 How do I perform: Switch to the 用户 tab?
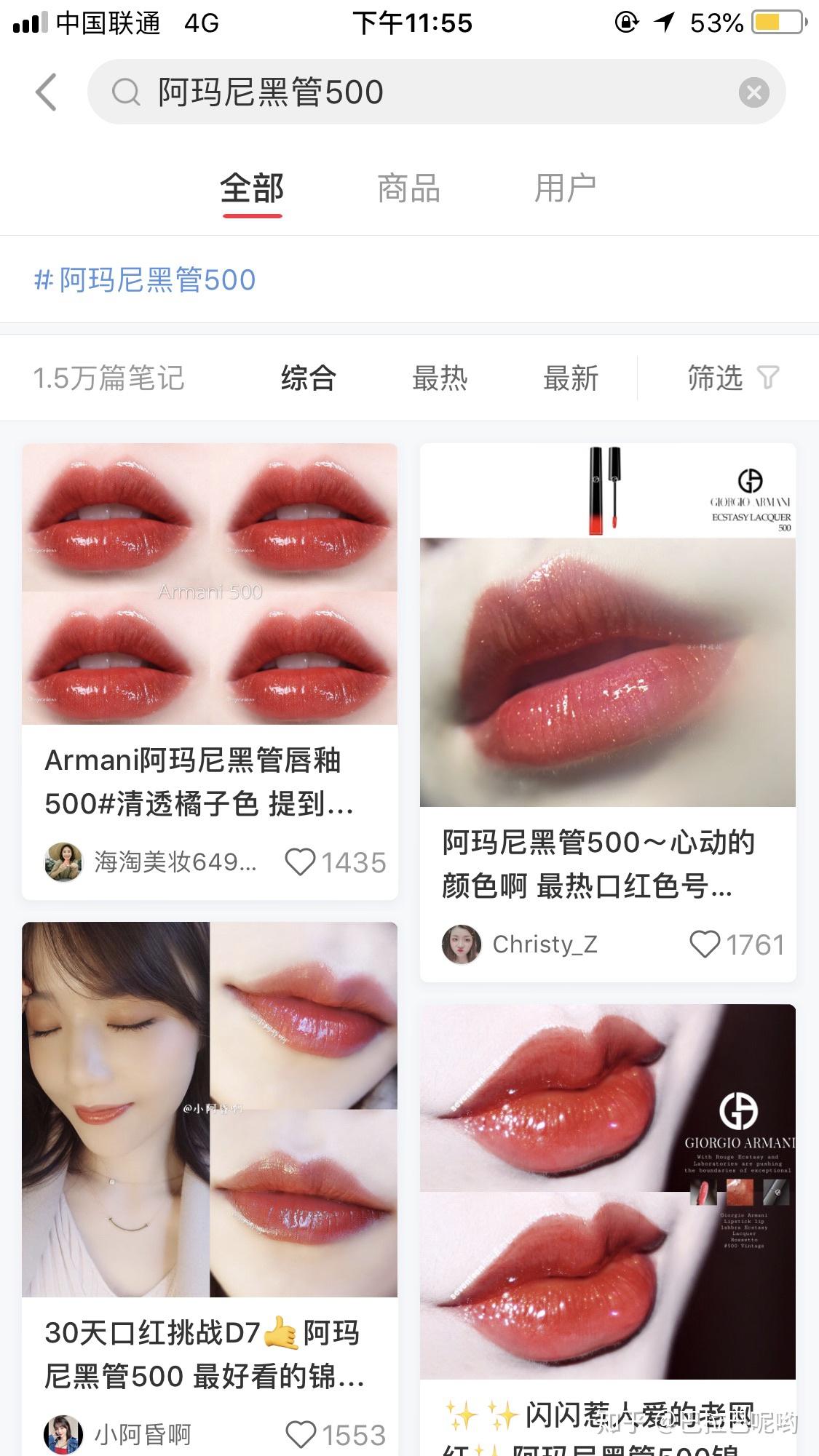(x=565, y=188)
